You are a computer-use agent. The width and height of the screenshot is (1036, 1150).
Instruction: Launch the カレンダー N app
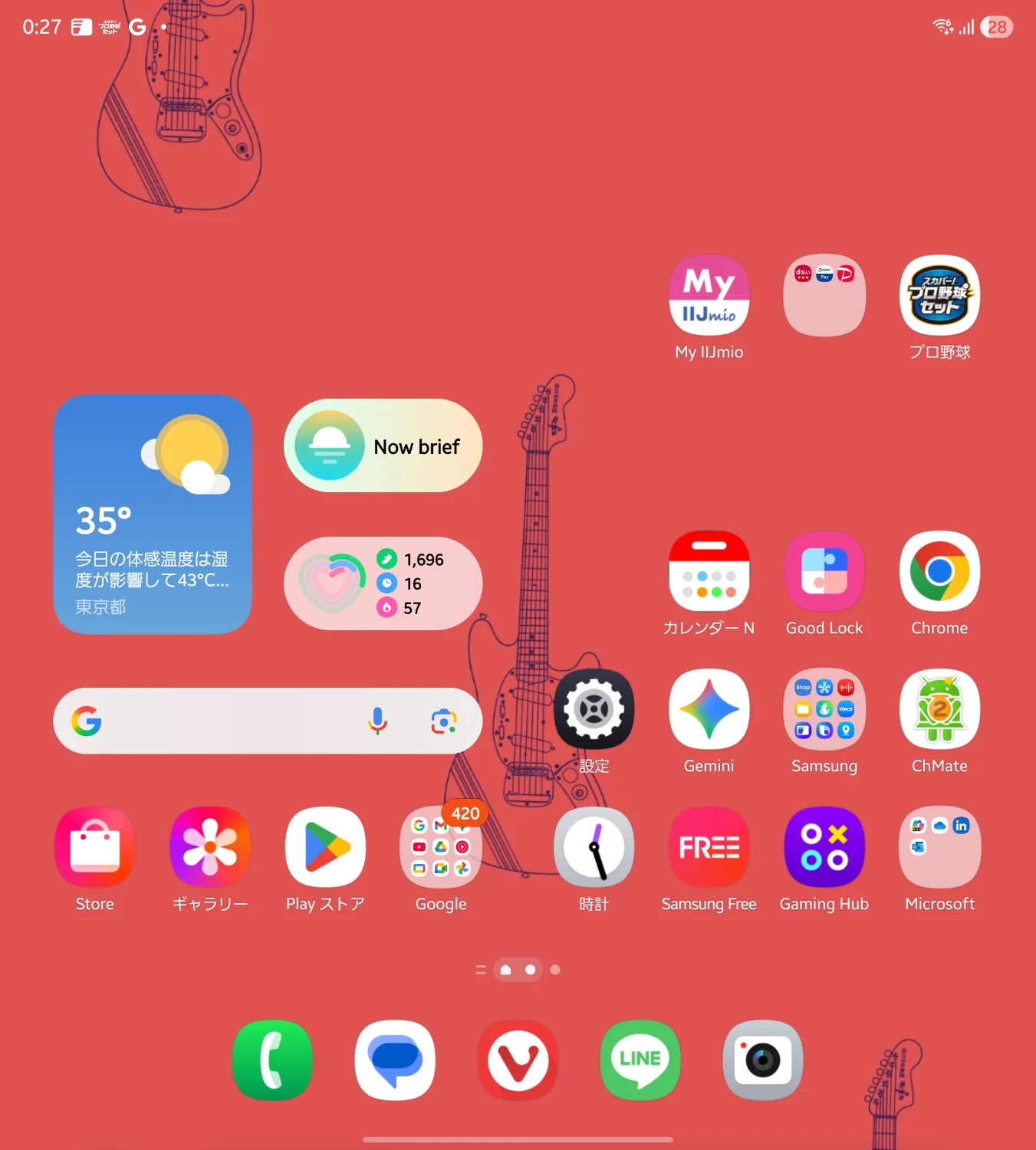[709, 572]
